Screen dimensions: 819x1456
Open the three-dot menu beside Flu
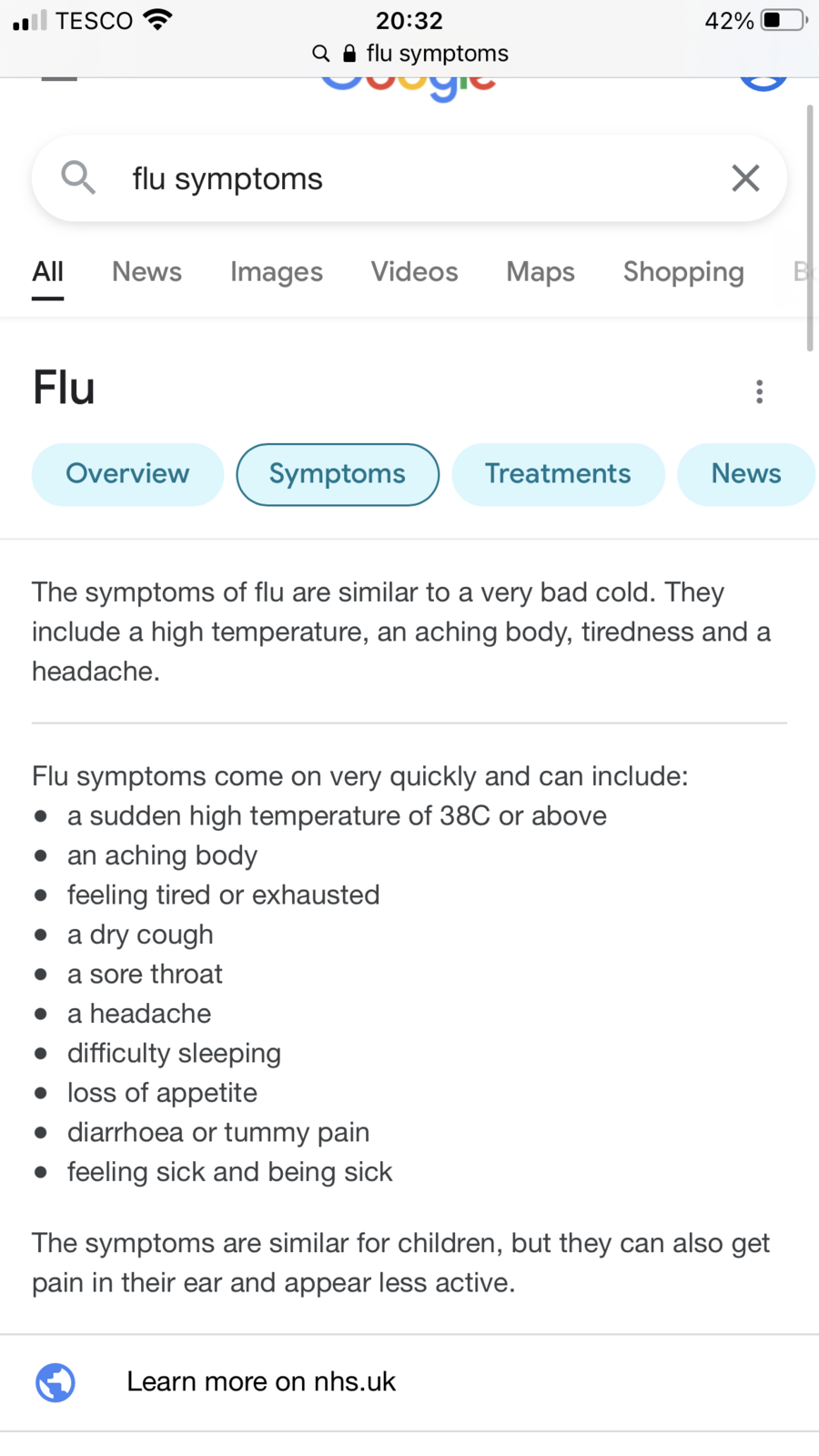[759, 391]
